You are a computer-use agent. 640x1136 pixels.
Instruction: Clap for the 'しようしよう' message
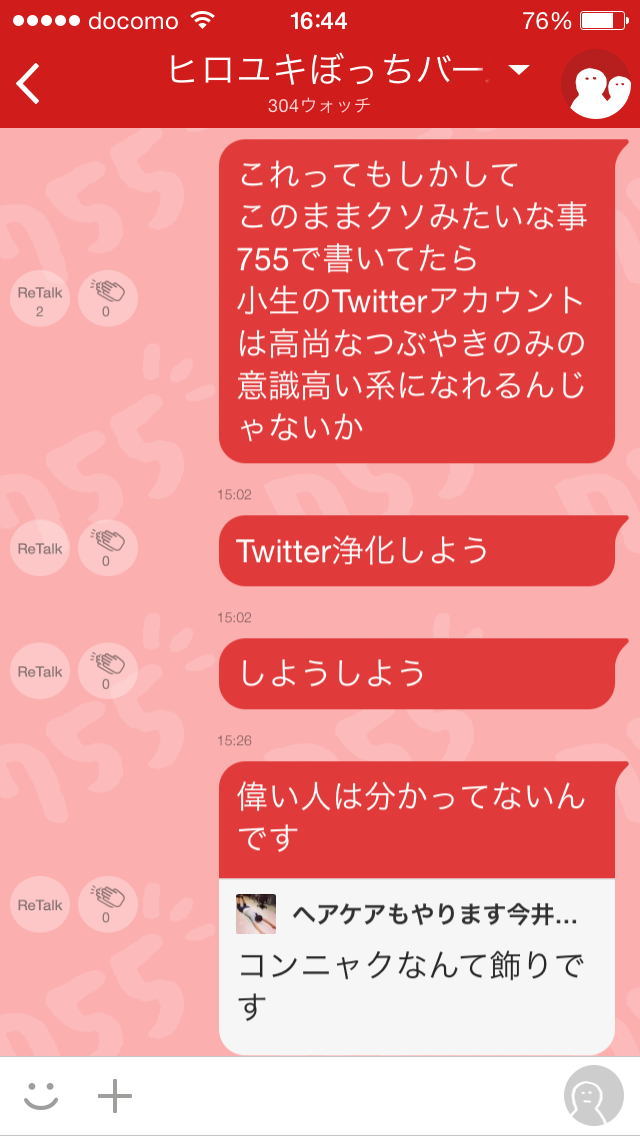(107, 672)
